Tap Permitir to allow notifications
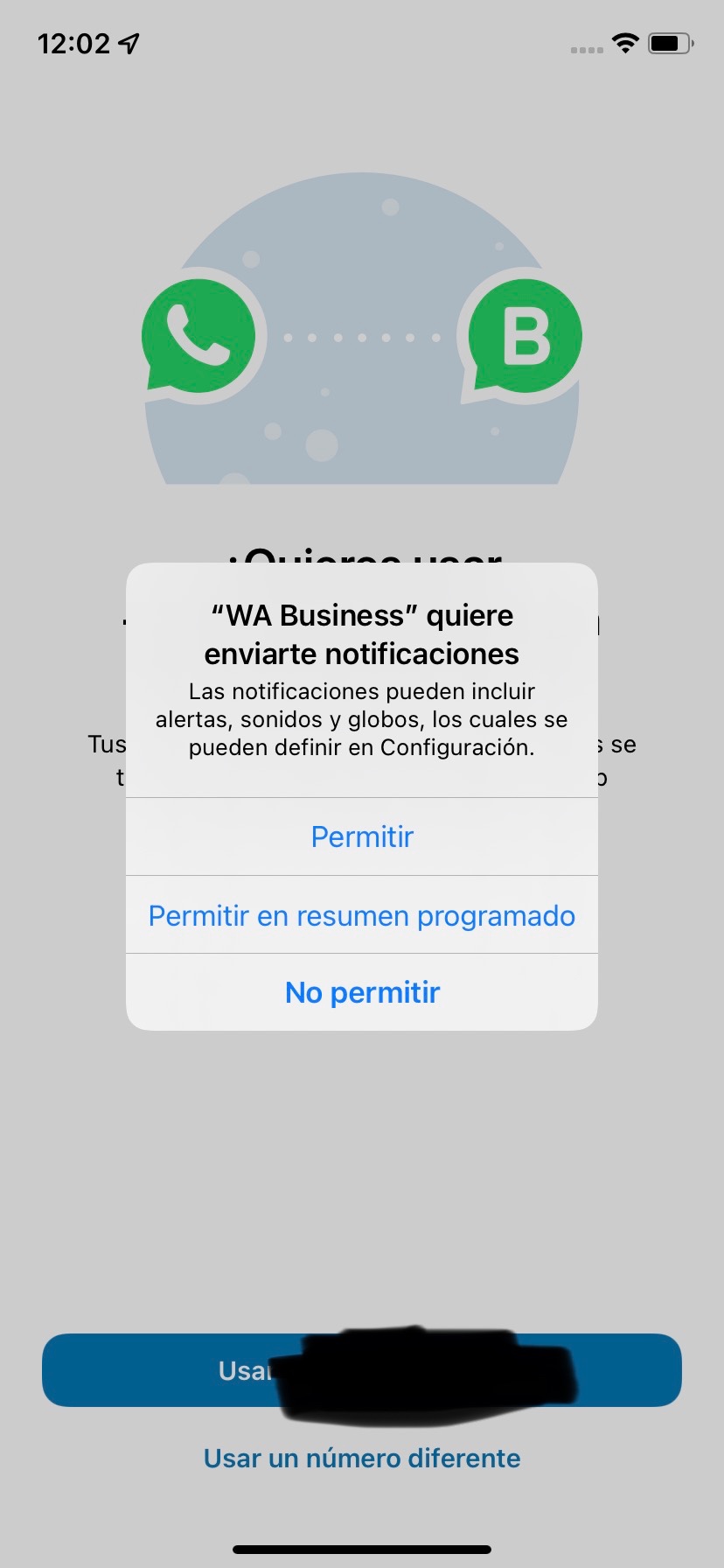Viewport: 724px width, 1568px height. click(362, 836)
